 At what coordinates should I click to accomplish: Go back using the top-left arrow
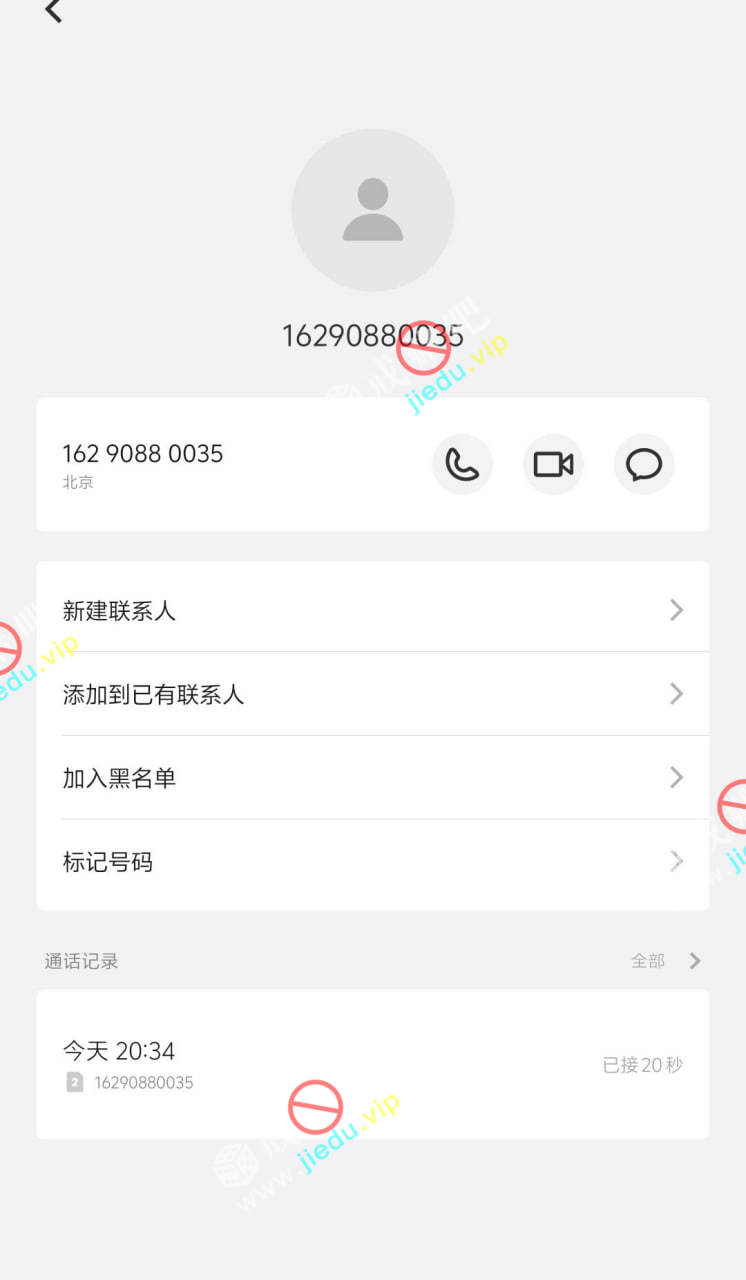(x=54, y=12)
